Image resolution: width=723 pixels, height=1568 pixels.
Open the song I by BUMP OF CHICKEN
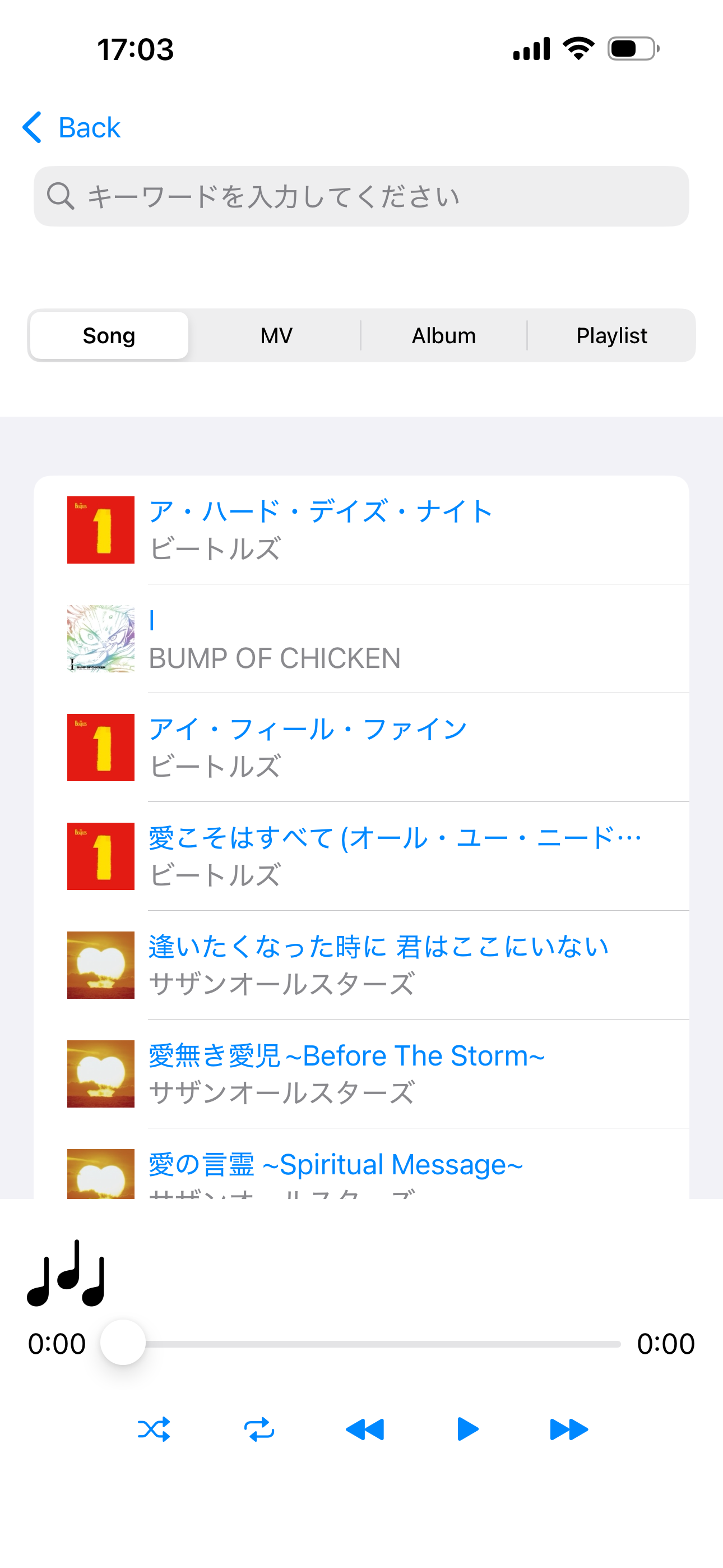[361, 639]
